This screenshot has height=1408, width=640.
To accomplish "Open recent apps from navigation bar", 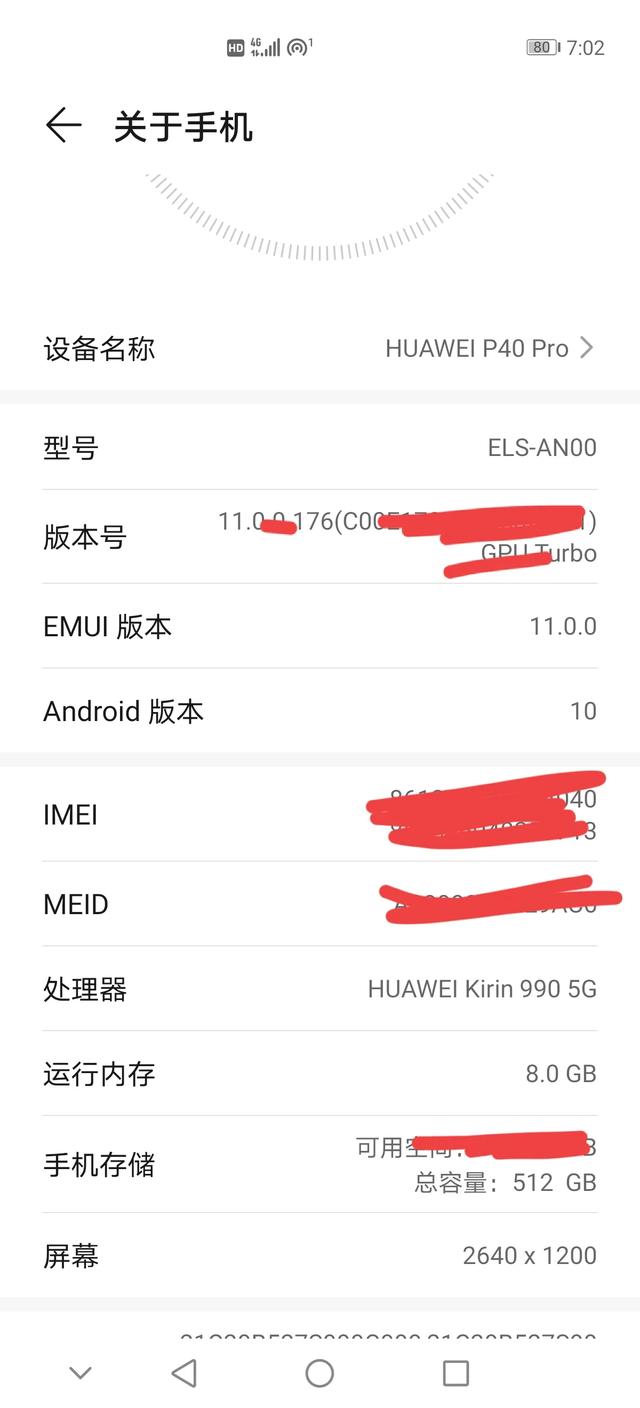I will pos(456,1373).
